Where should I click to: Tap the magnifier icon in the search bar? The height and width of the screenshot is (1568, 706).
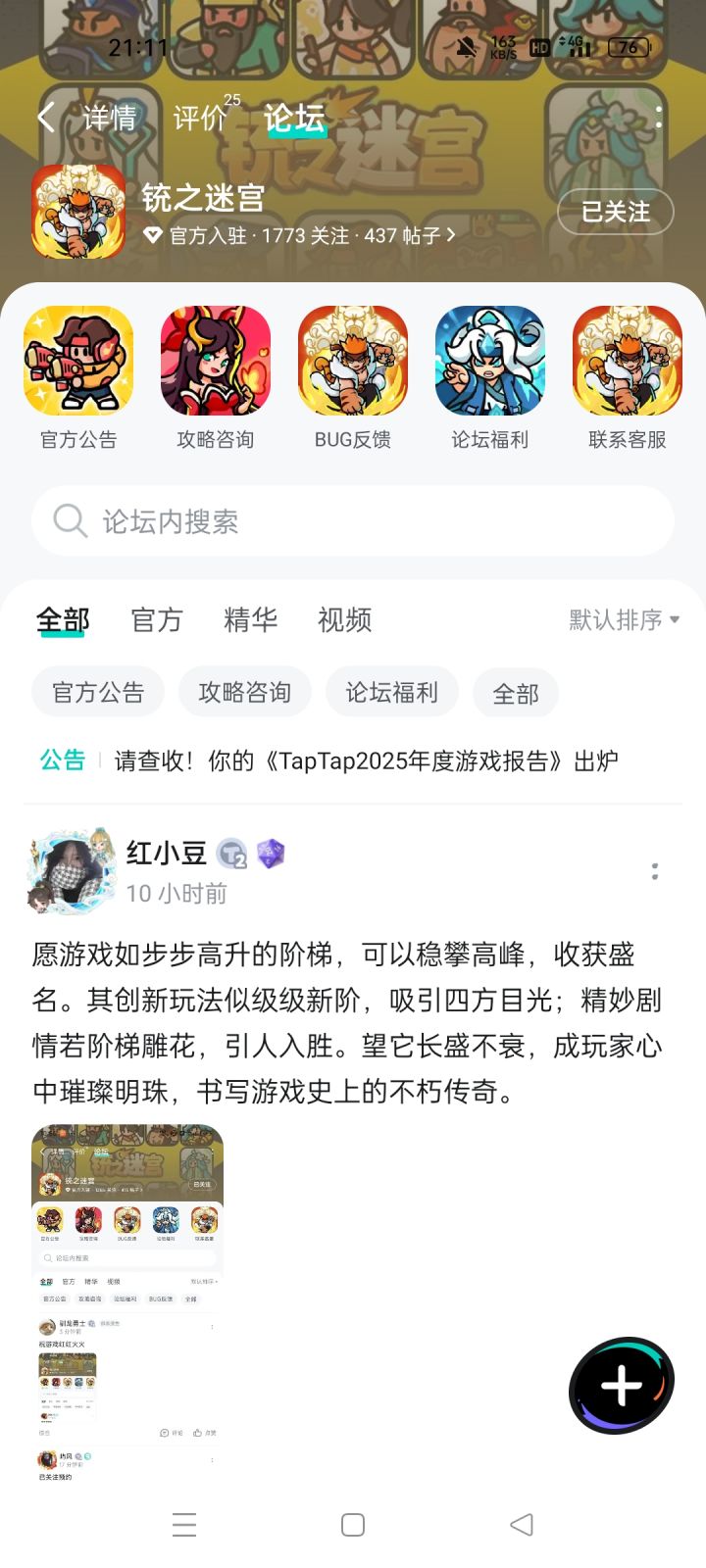[69, 520]
